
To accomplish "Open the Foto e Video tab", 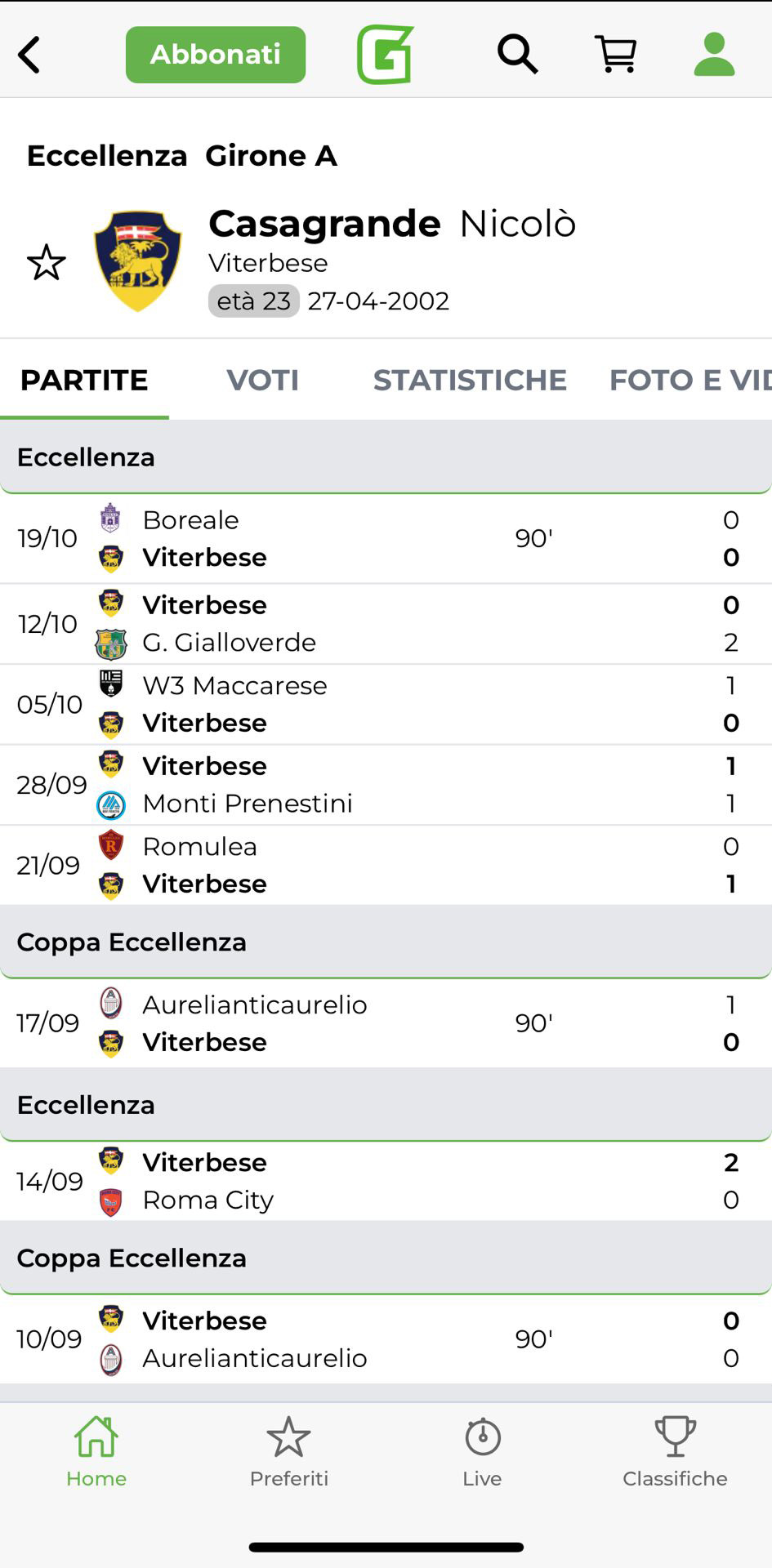I will coord(689,380).
